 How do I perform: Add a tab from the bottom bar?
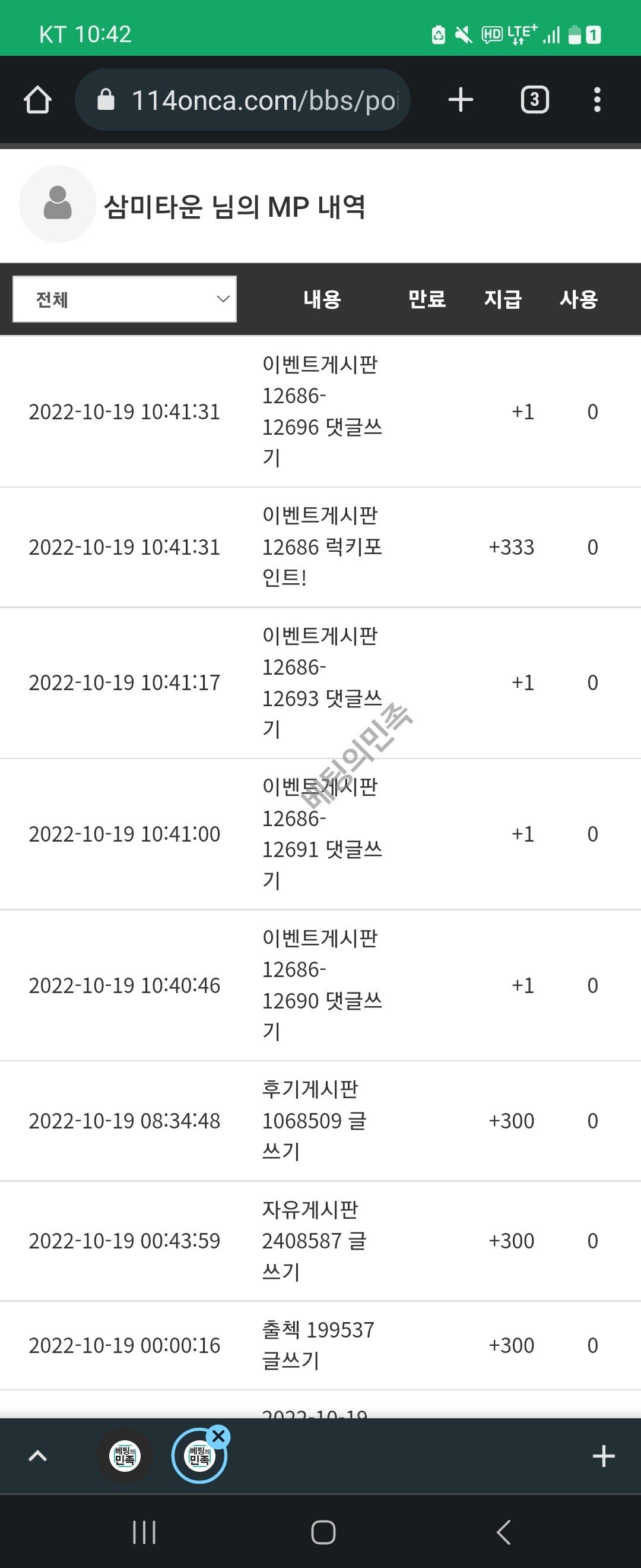coord(603,1456)
